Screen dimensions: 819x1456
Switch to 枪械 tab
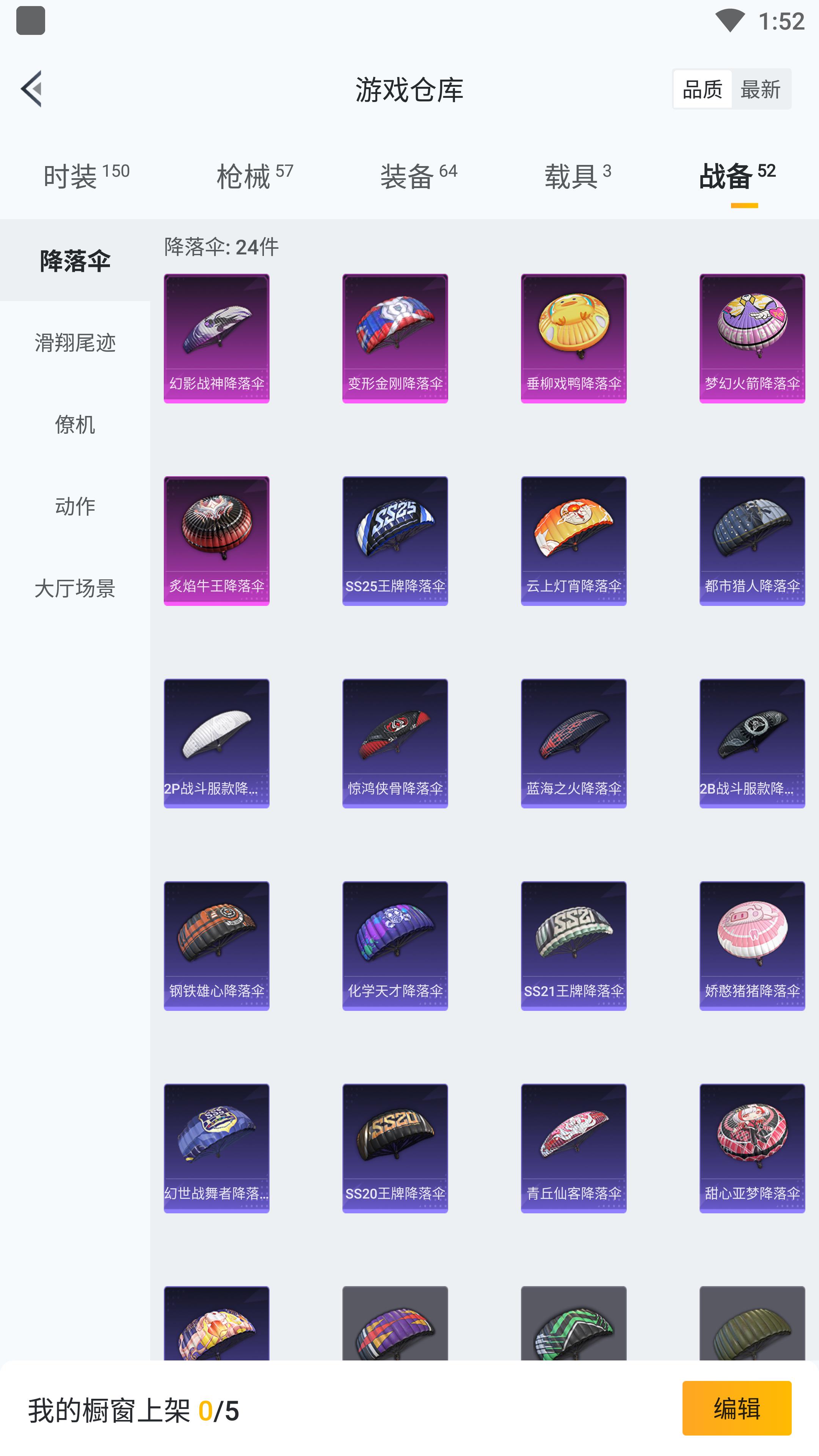point(254,176)
